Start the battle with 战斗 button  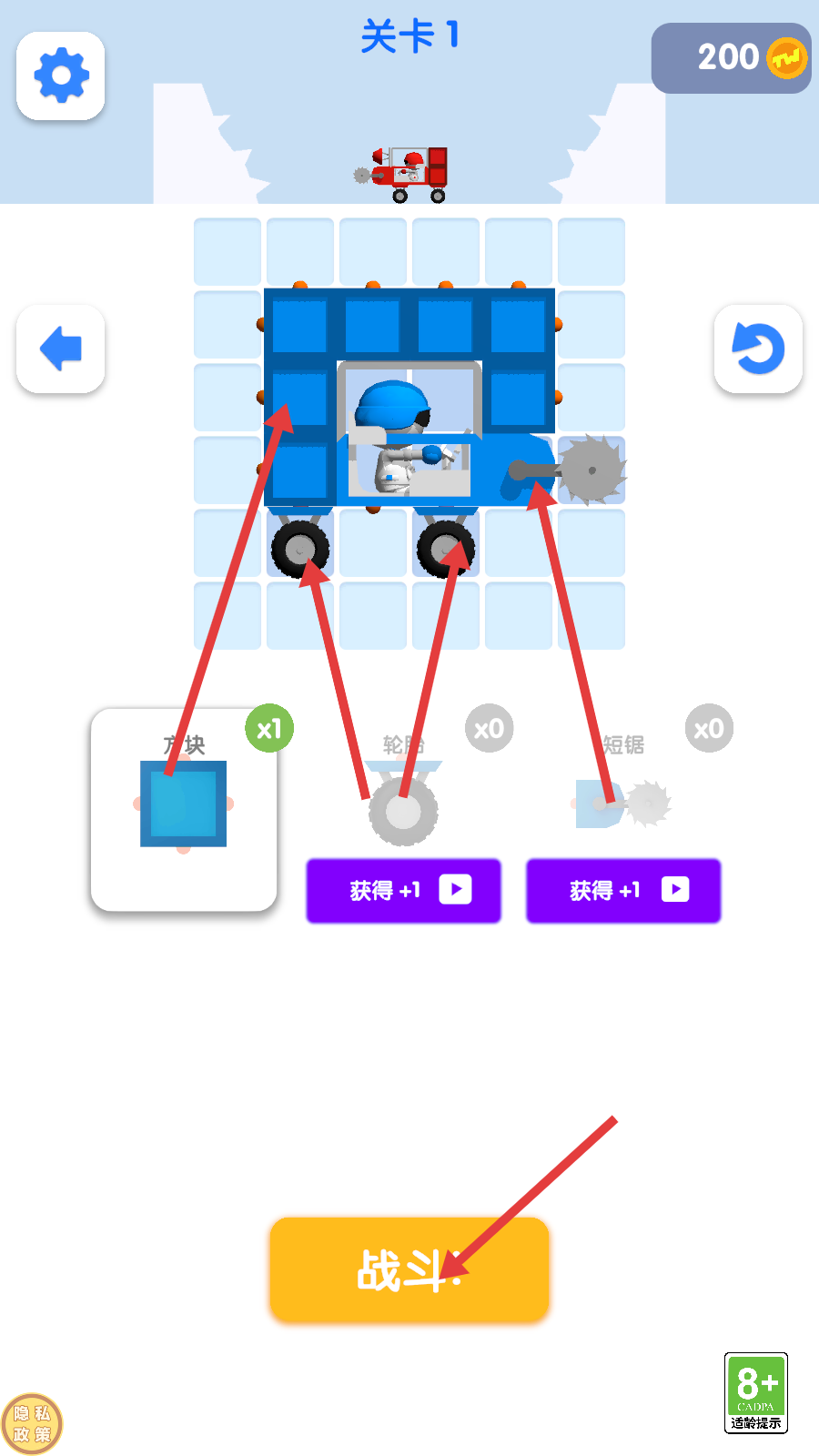(x=409, y=1269)
